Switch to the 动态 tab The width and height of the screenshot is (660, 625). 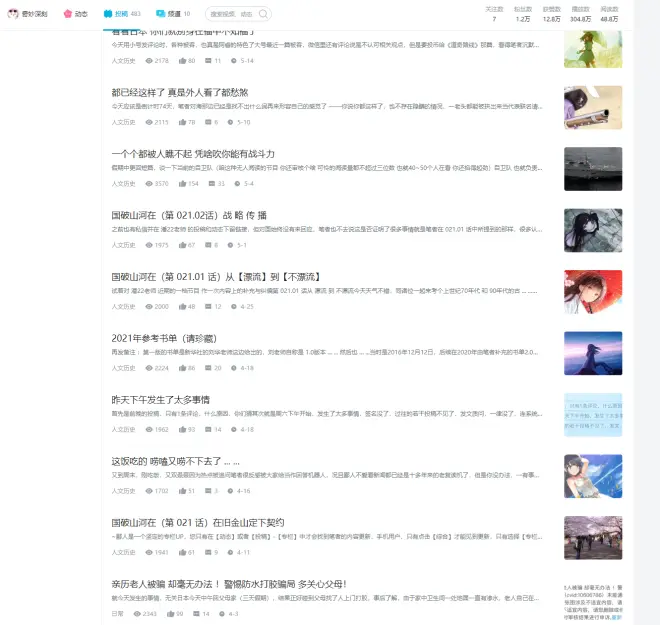coord(75,14)
